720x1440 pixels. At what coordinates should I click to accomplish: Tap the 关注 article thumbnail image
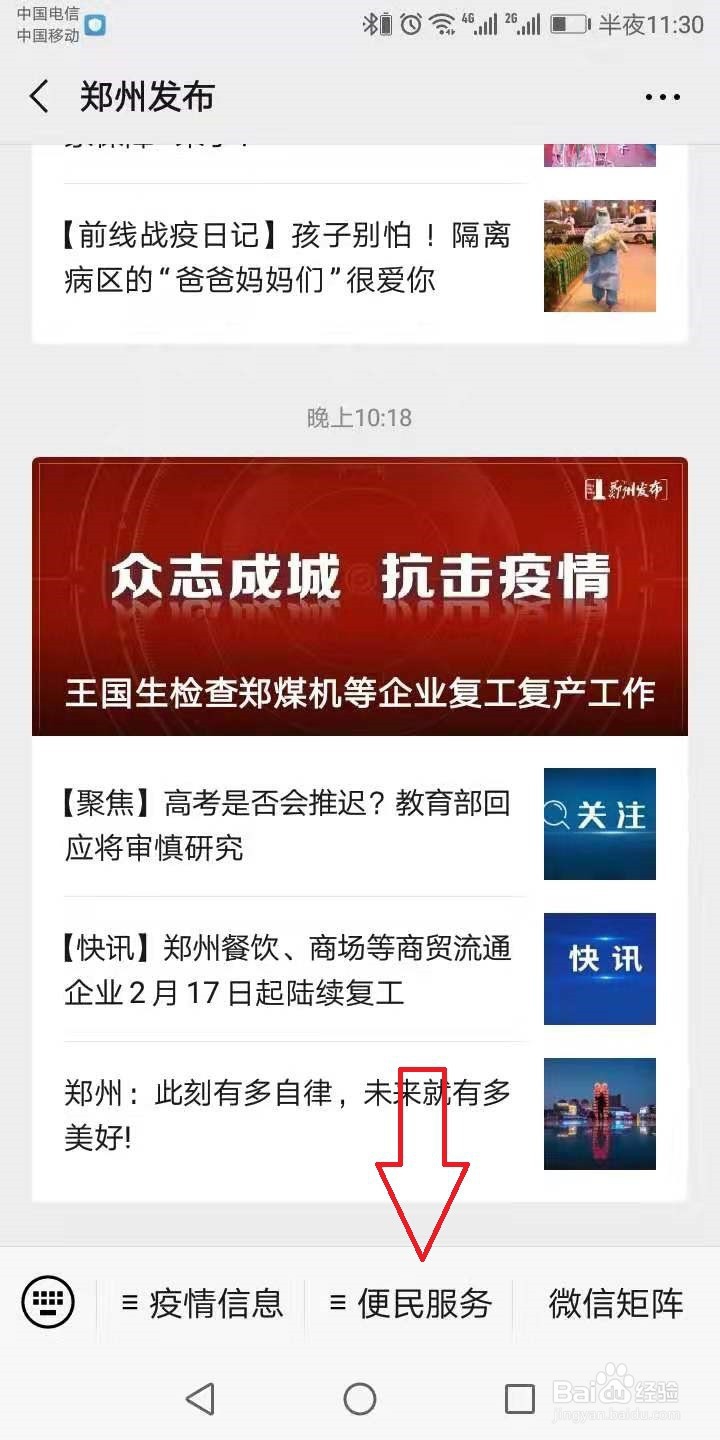point(599,824)
